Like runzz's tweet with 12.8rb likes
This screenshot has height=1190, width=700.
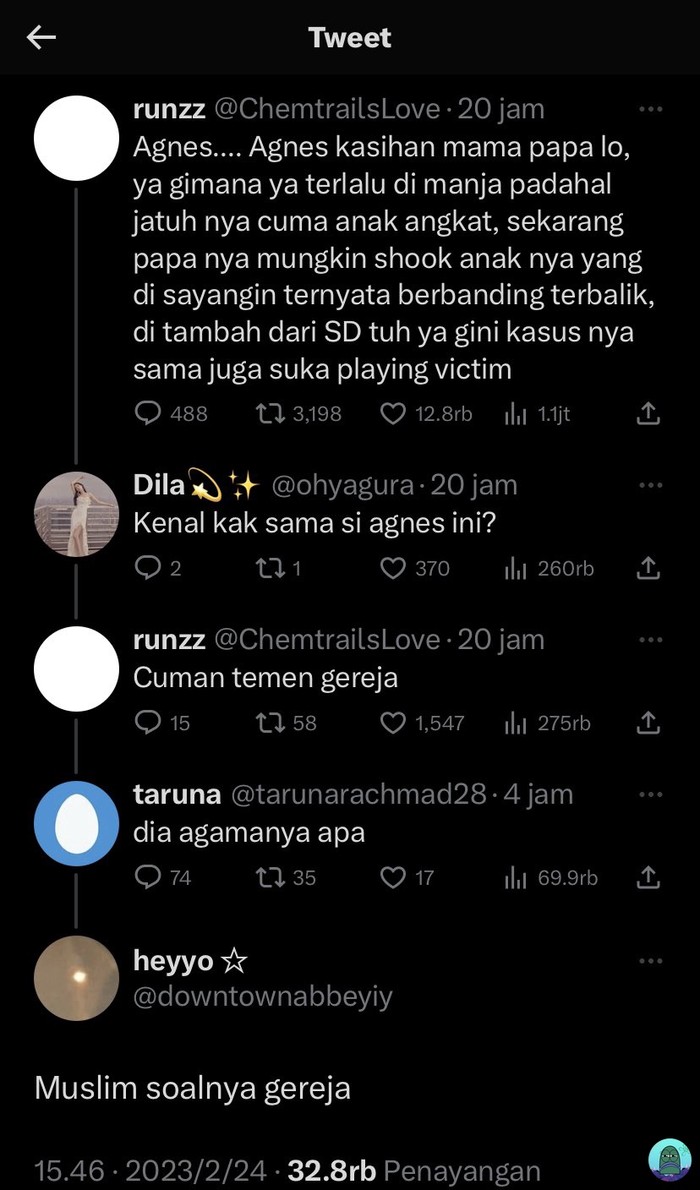click(x=393, y=413)
